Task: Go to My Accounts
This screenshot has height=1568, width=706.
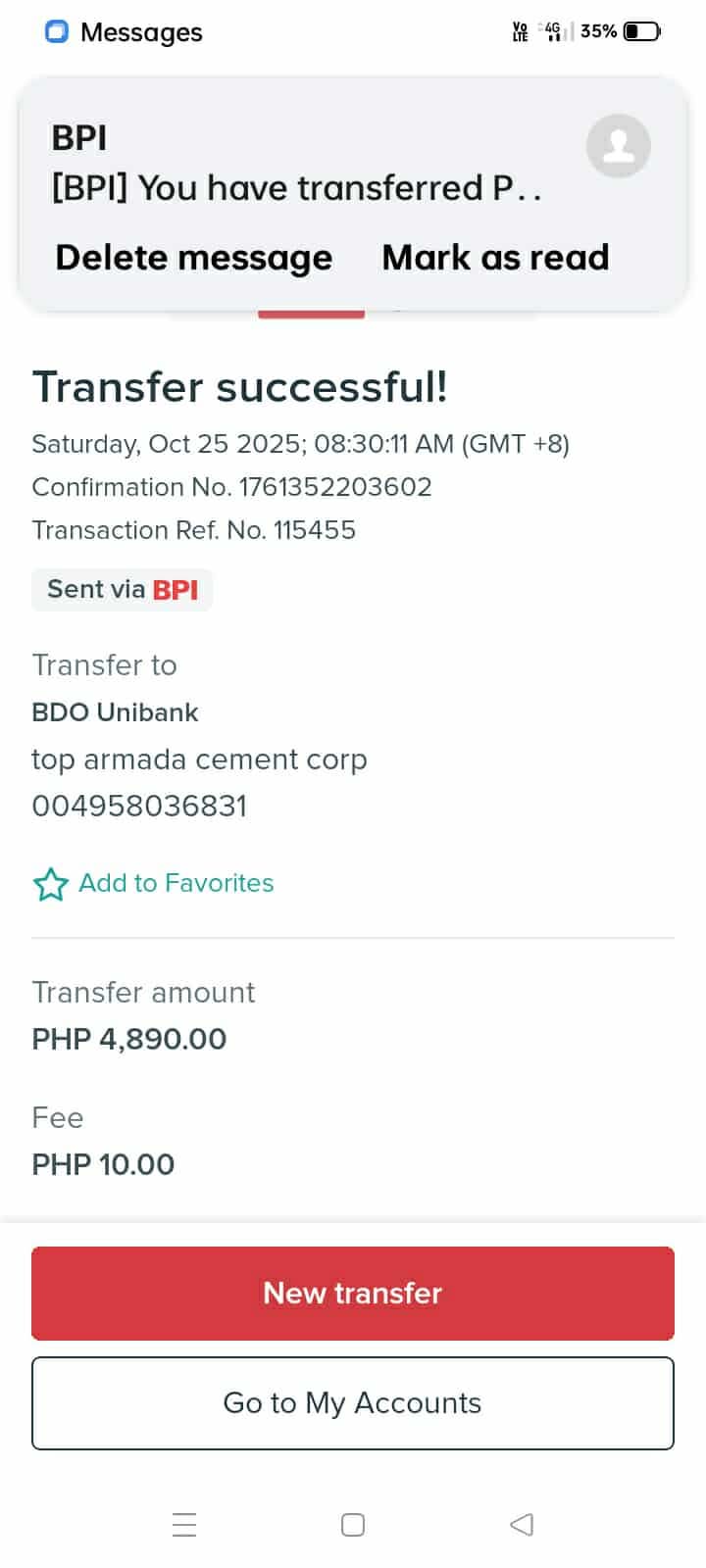Action: click(353, 1402)
